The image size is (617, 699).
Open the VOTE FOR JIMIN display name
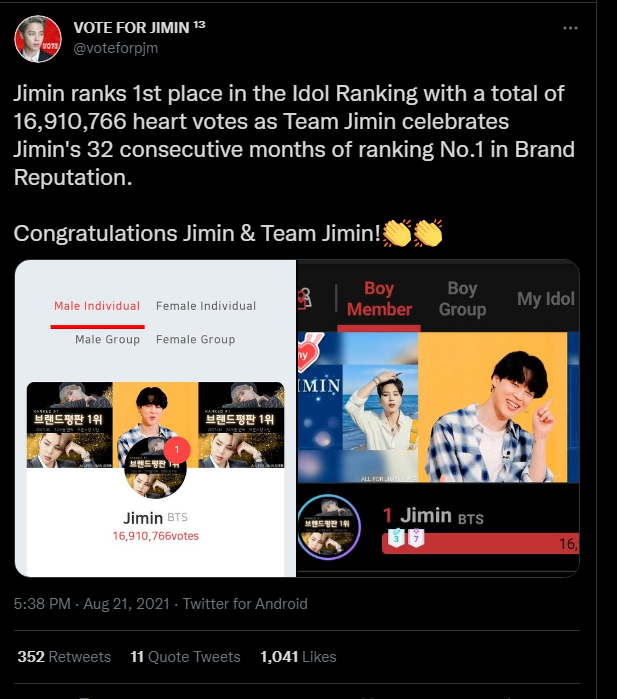(130, 27)
